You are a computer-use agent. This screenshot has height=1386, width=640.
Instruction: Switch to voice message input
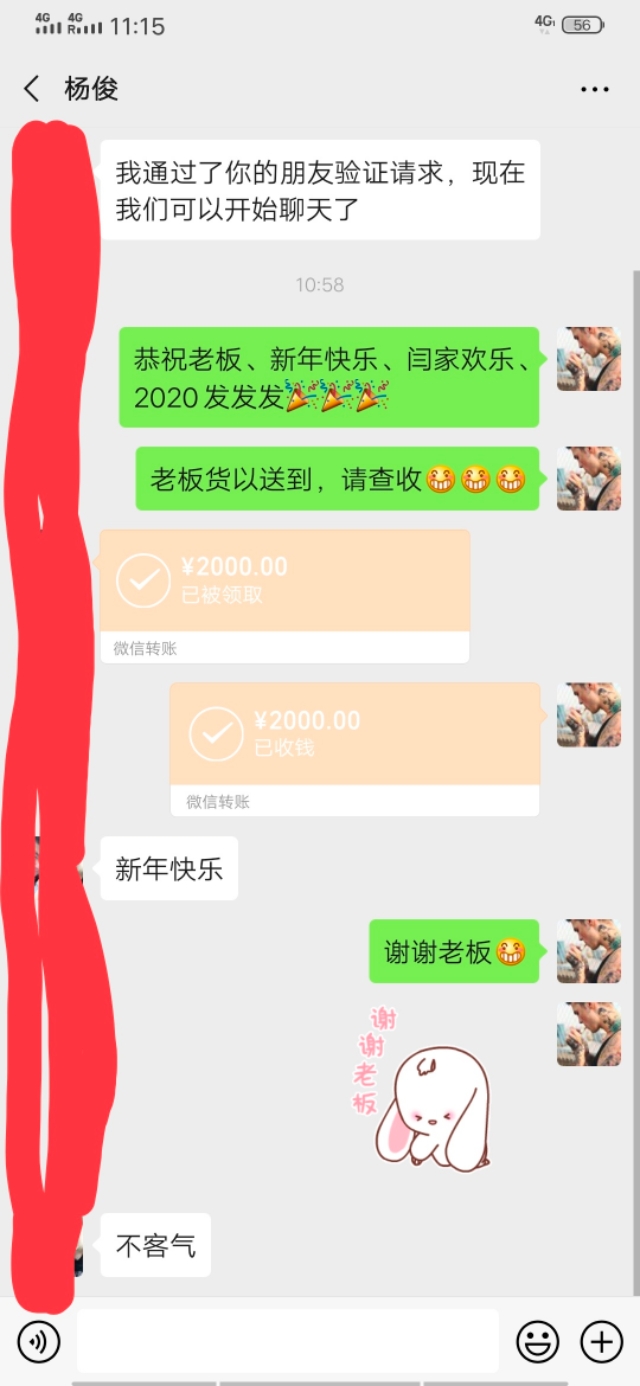tap(39, 1341)
